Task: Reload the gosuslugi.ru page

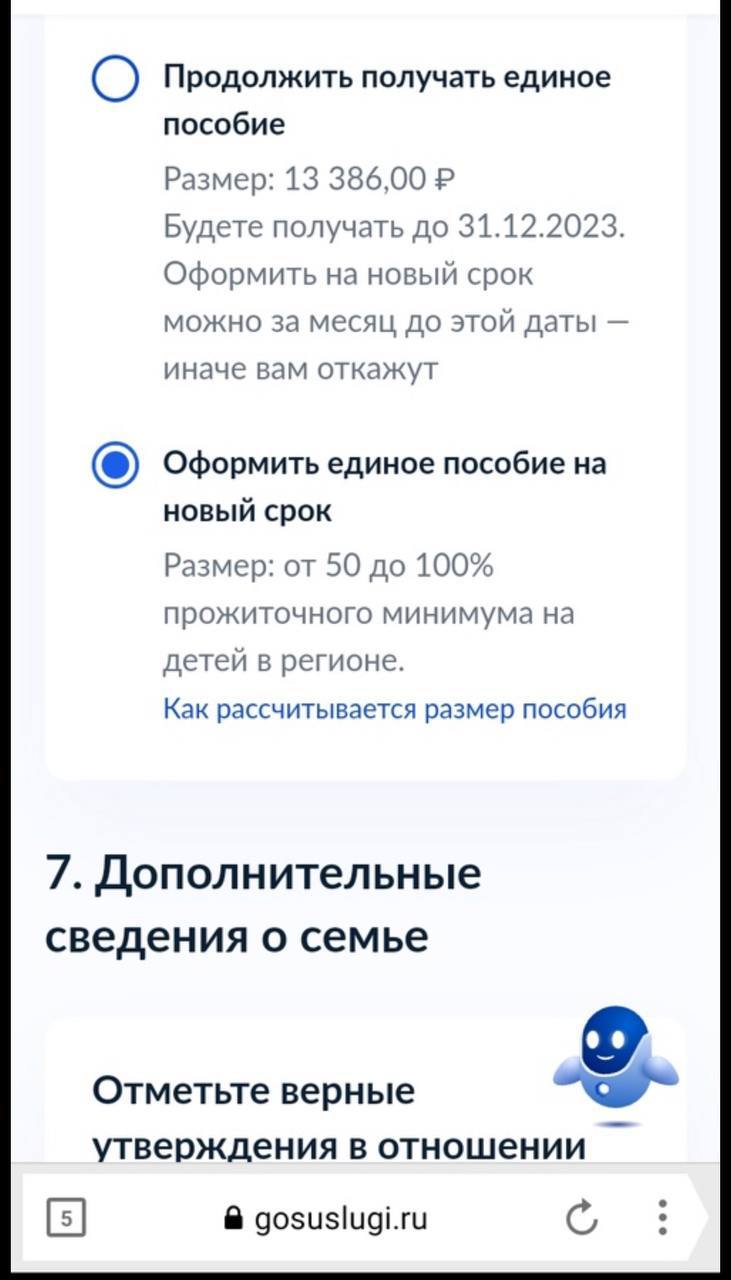Action: tap(581, 1218)
